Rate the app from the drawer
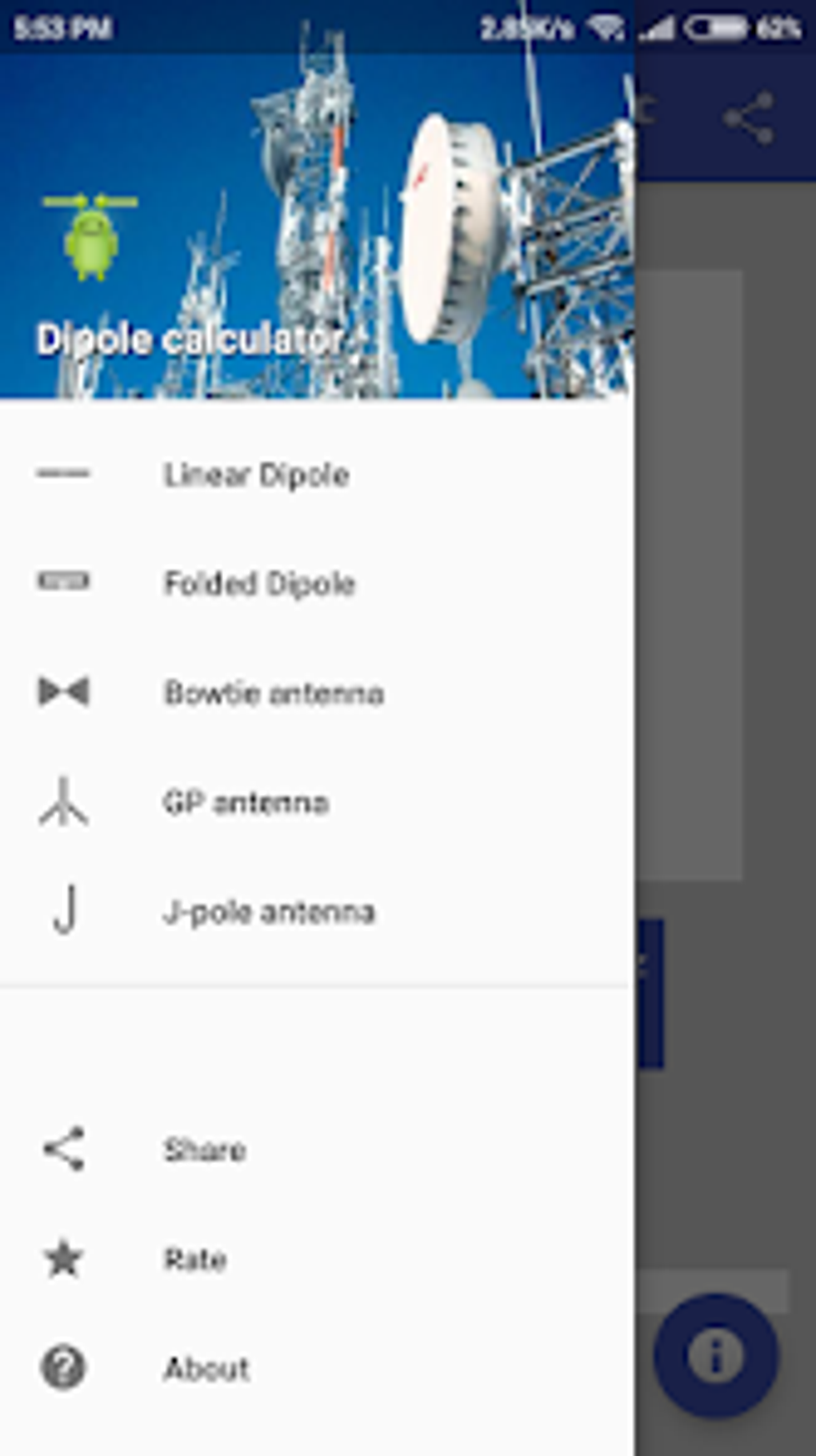 point(318,1259)
